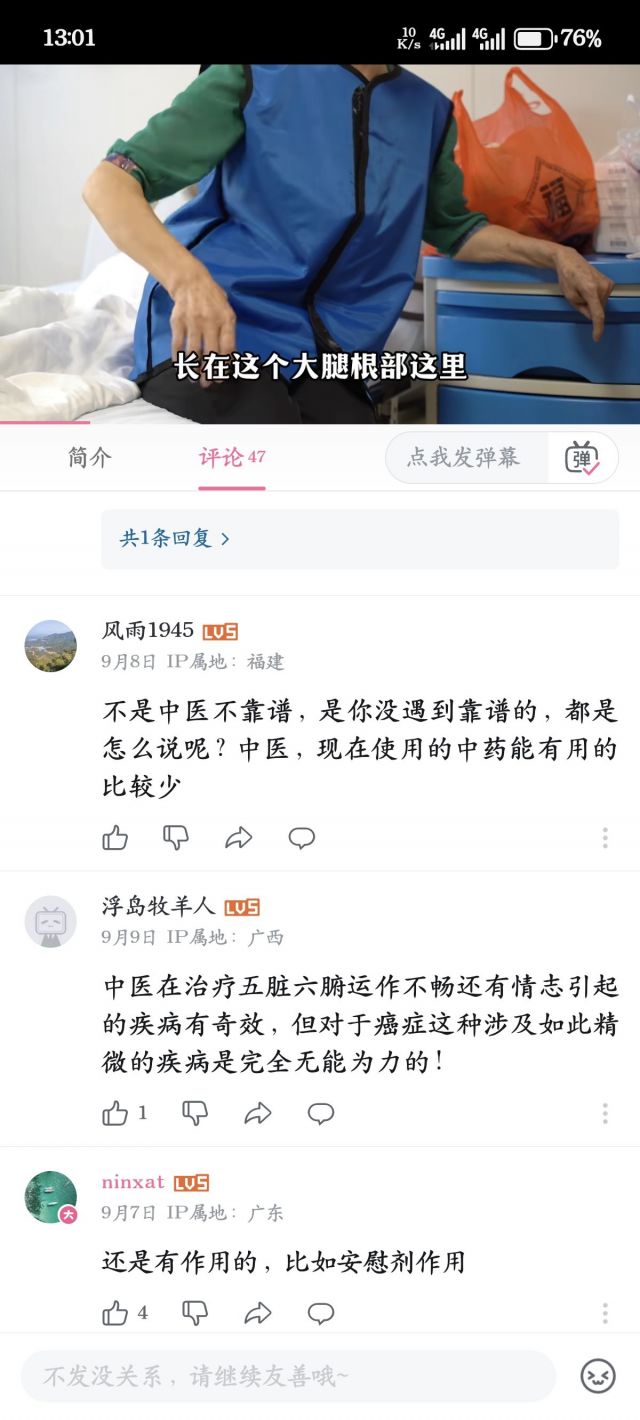Tap the video player to show controls
This screenshot has height=1420, width=640.
coord(320,240)
